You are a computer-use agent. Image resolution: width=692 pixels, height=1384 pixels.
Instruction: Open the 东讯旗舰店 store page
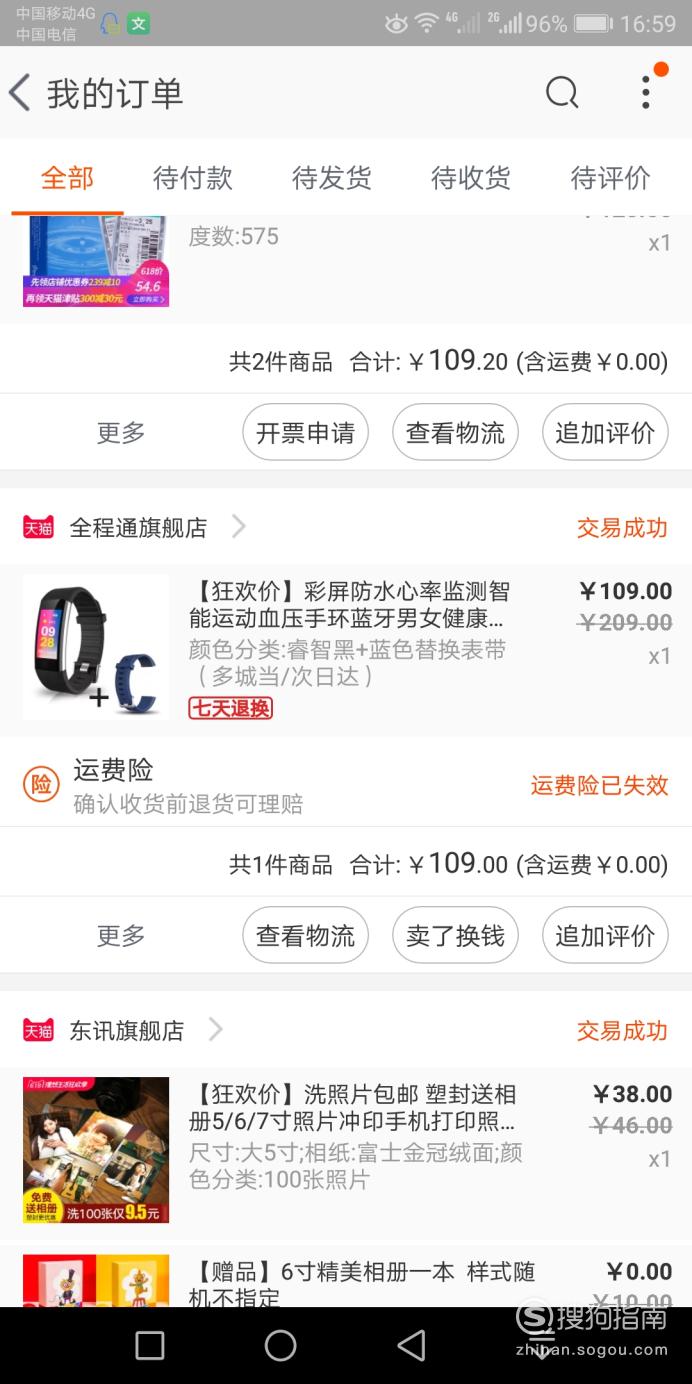[126, 1030]
